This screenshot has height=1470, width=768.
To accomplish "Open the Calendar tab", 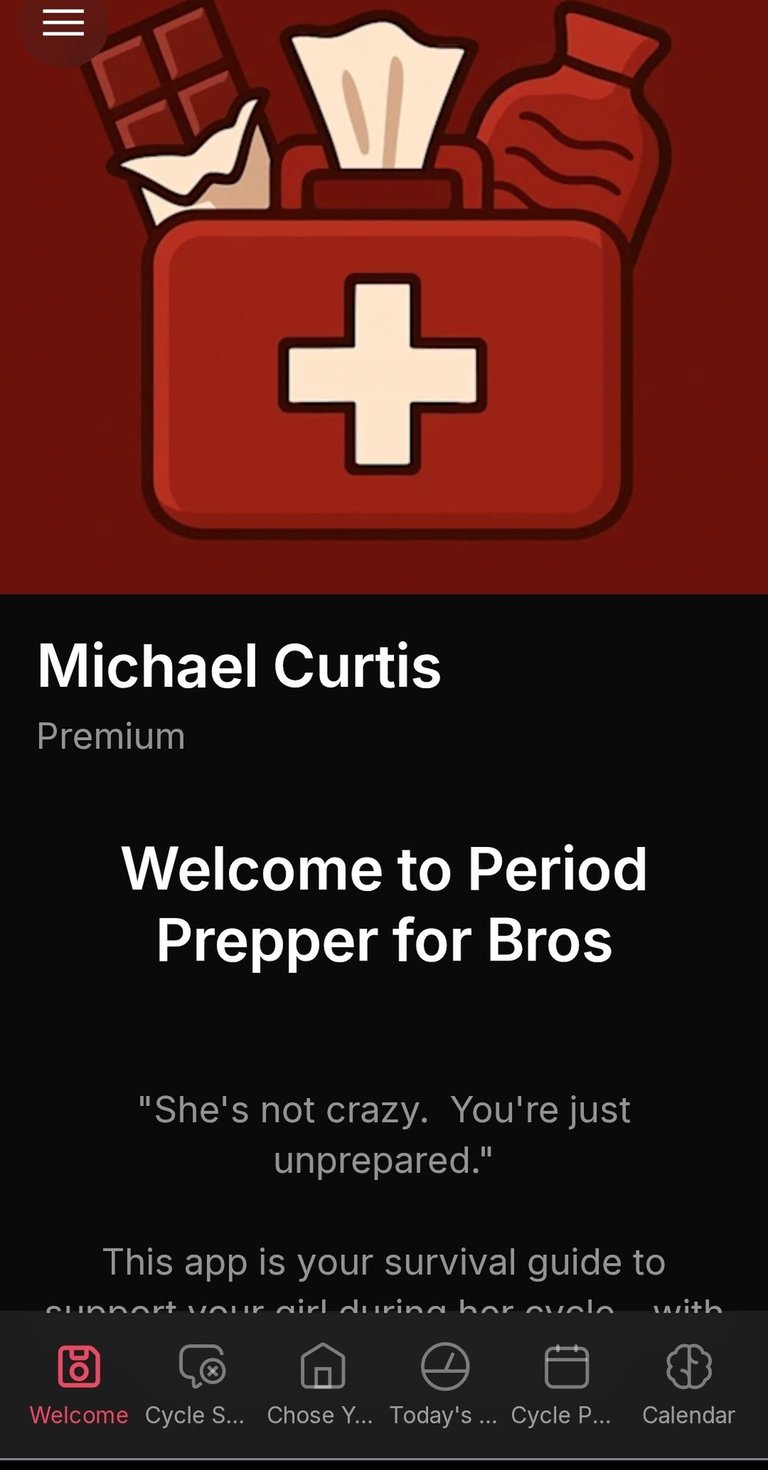I will tap(688, 1383).
